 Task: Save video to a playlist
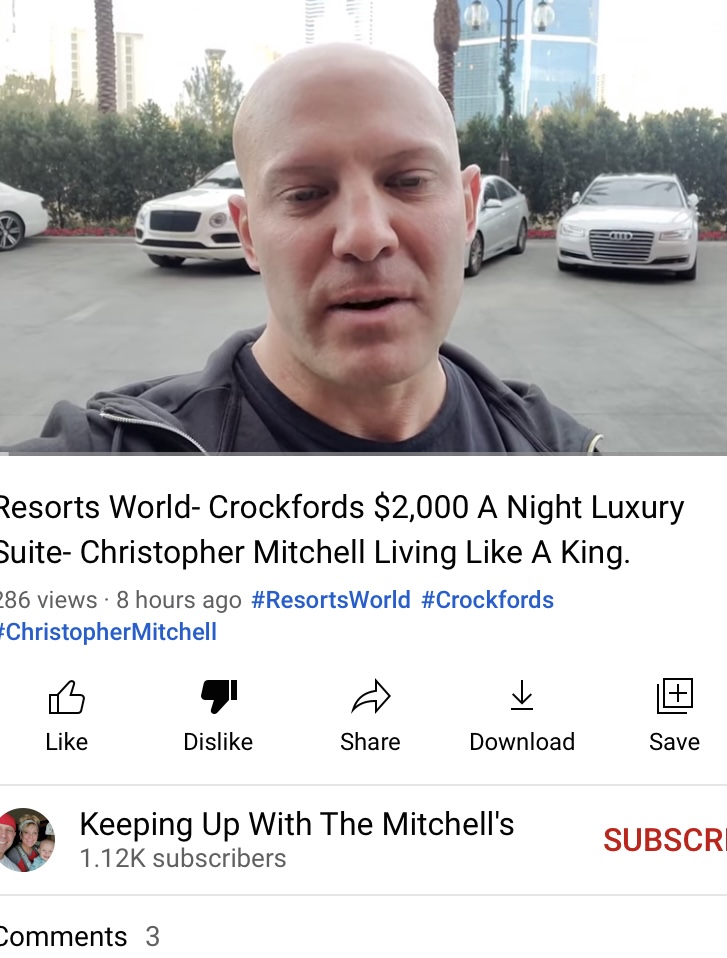click(674, 714)
